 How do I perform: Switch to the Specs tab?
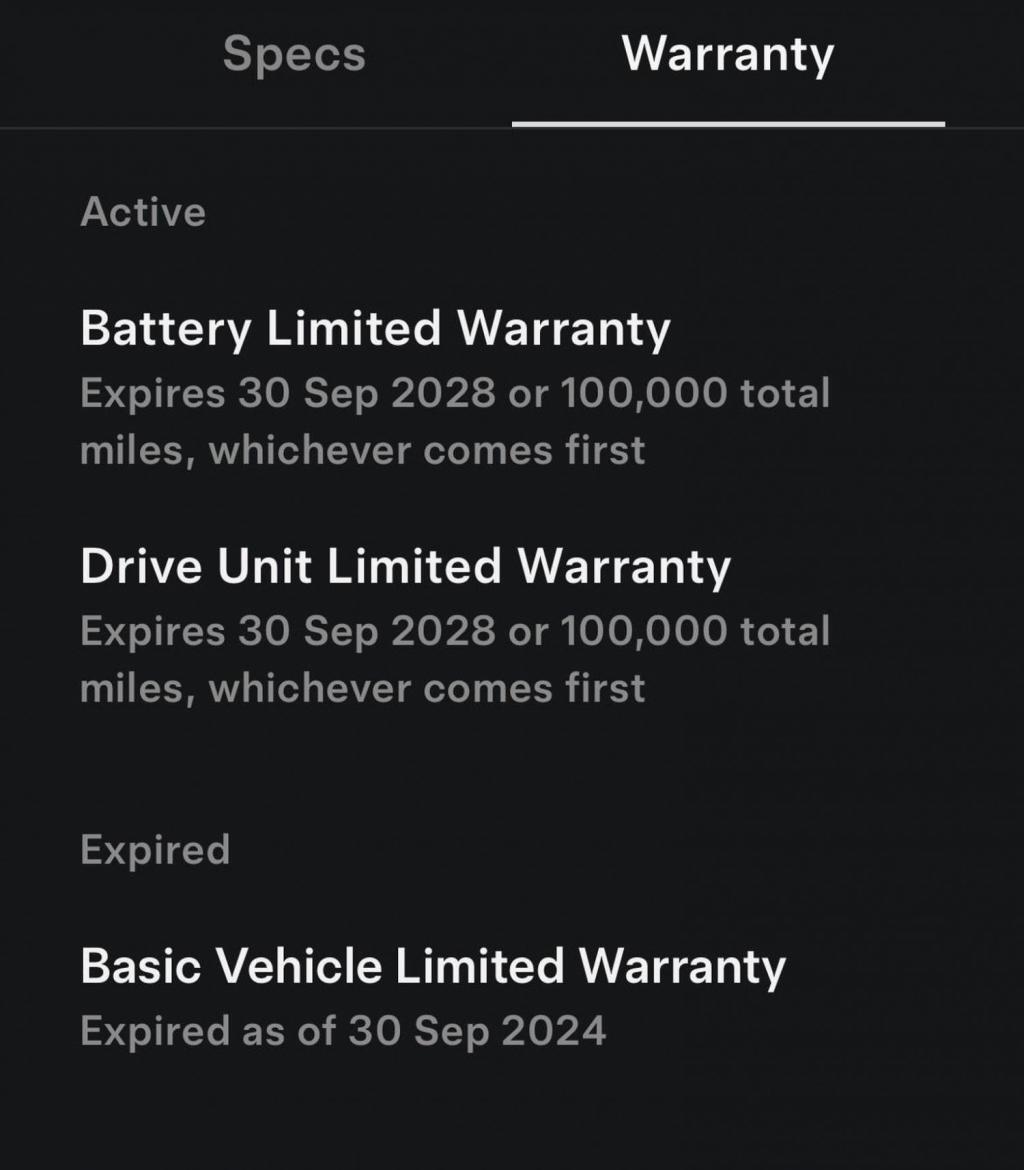293,55
